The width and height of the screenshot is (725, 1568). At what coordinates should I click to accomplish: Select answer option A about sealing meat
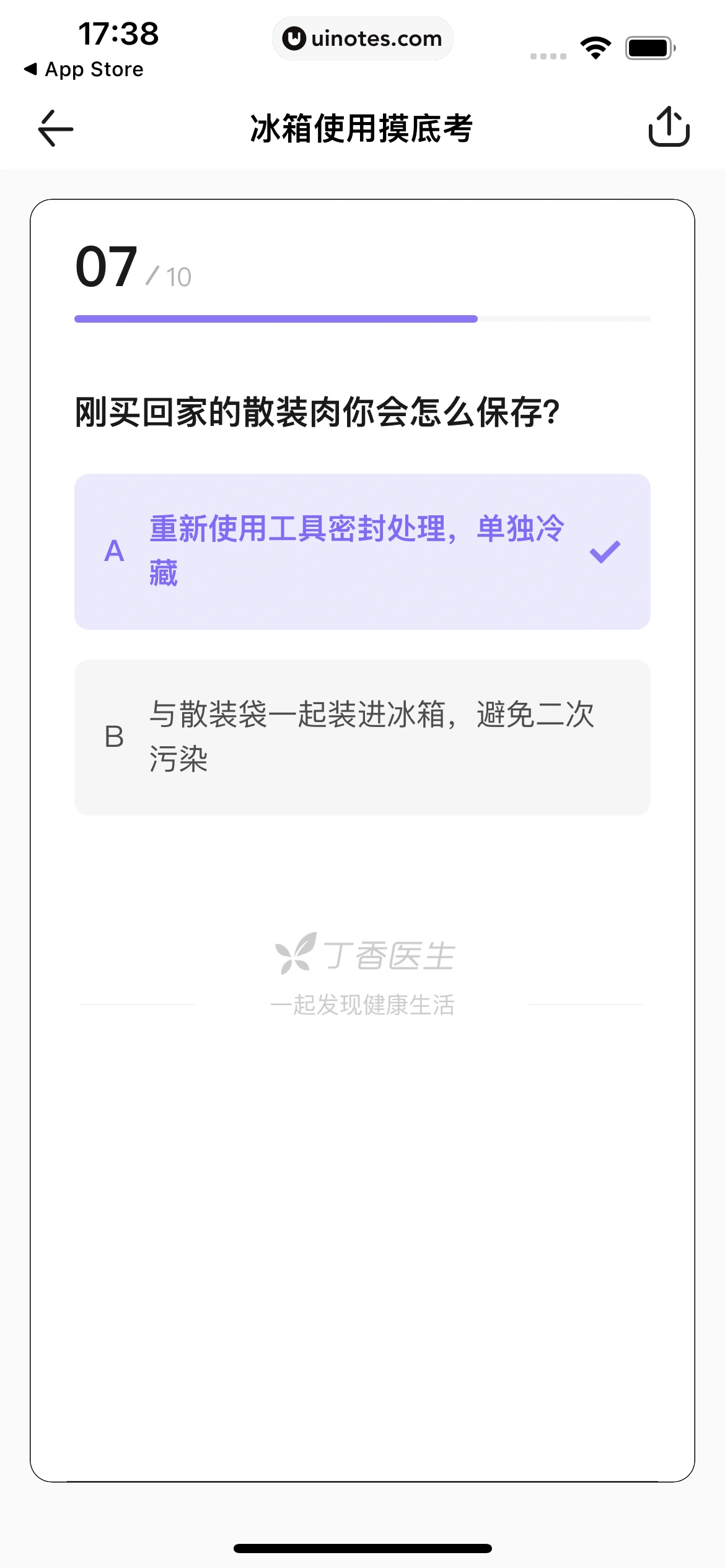pos(362,551)
